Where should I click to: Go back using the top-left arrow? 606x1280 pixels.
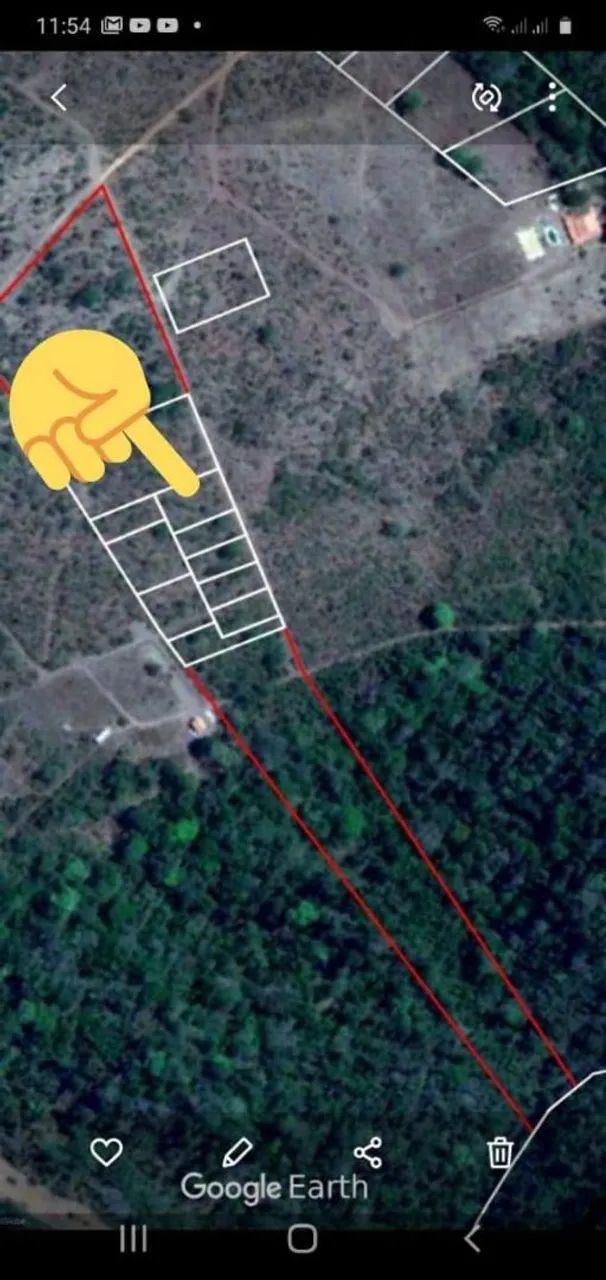tap(58, 97)
